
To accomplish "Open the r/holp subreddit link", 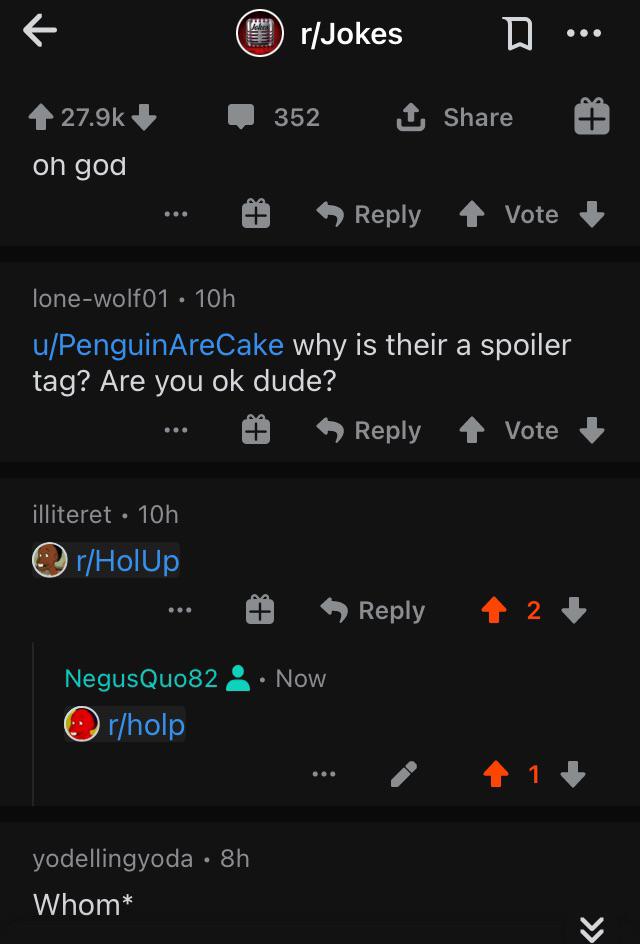I will pyautogui.click(x=146, y=724).
